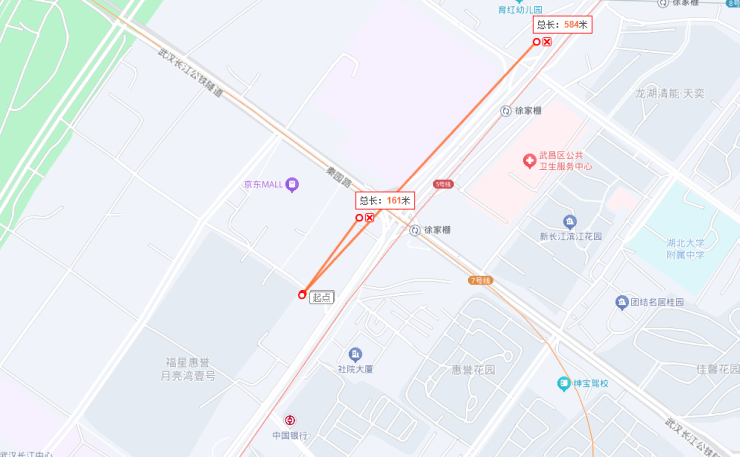Image resolution: width=740 pixels, height=457 pixels.
Task: Open 社院大厦 place marker
Action: tap(355, 354)
